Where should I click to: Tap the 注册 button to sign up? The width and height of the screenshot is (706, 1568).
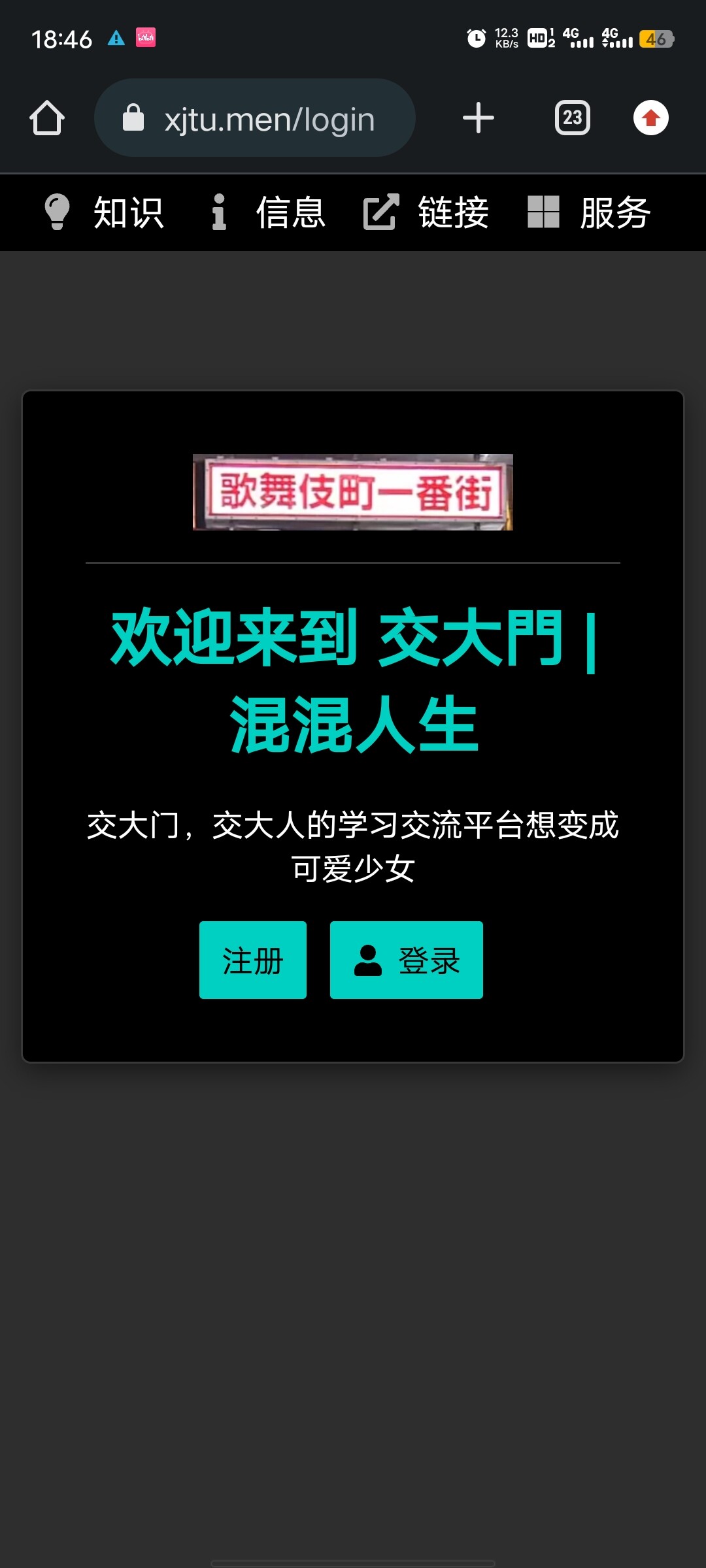coord(252,960)
